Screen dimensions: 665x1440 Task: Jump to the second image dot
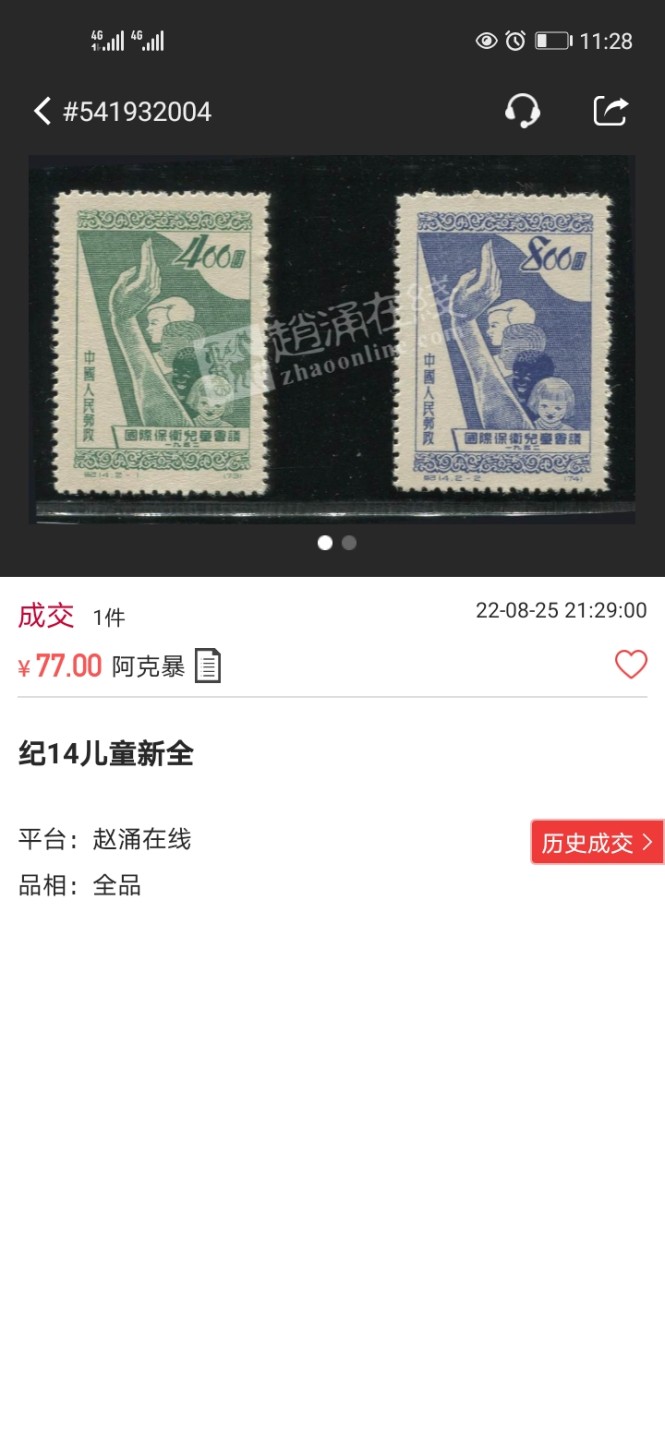point(349,543)
